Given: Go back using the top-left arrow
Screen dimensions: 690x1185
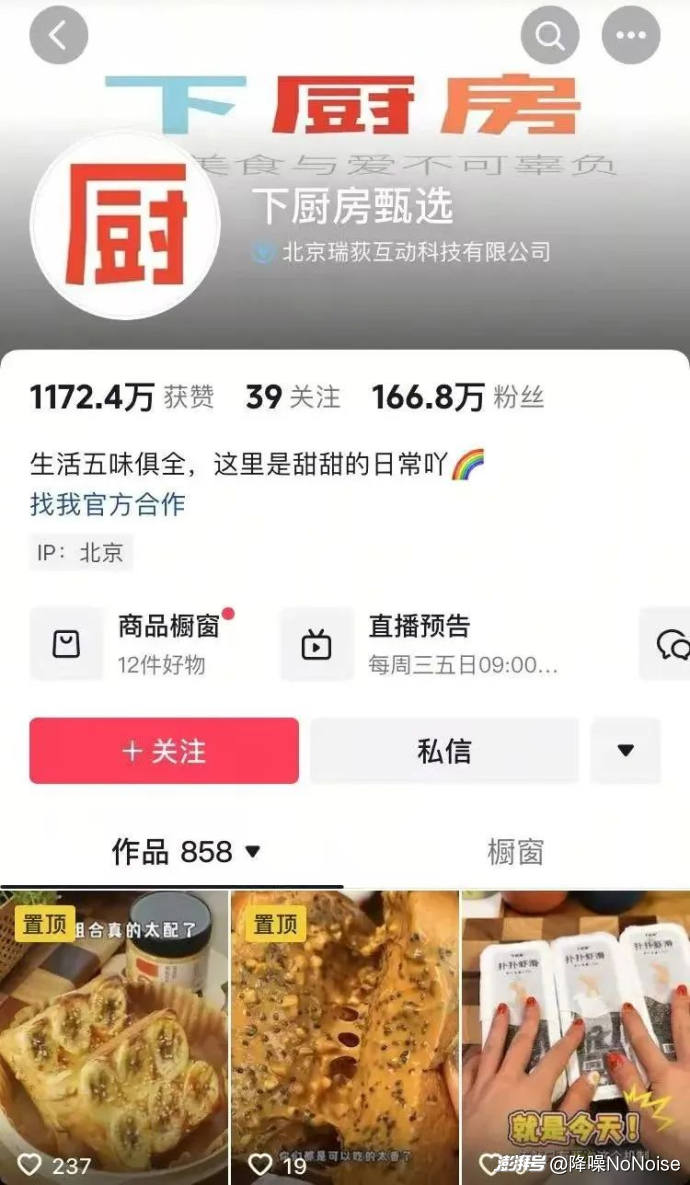Looking at the screenshot, I should (59, 35).
